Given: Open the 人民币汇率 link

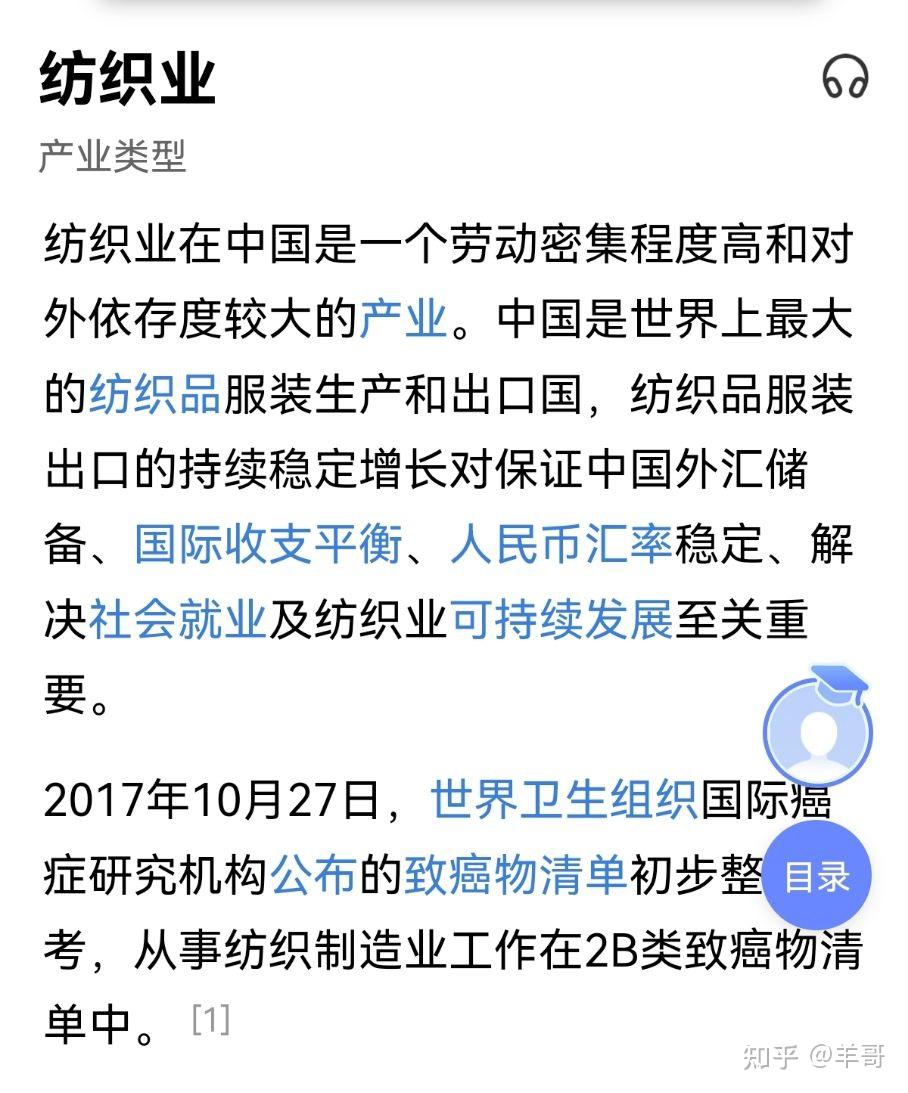Looking at the screenshot, I should click(x=561, y=547).
